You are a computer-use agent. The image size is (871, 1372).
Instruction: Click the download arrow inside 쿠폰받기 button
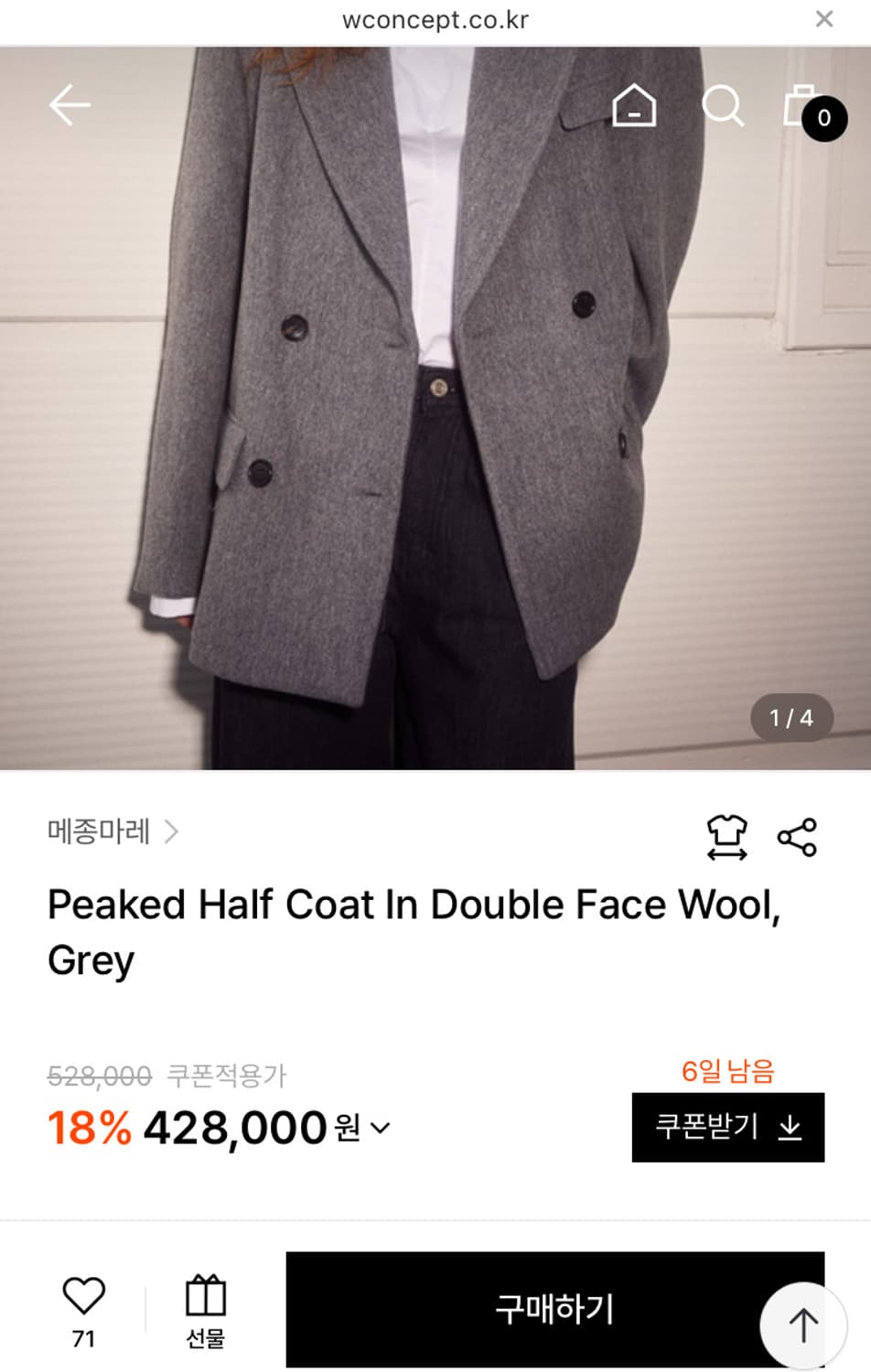[789, 1127]
